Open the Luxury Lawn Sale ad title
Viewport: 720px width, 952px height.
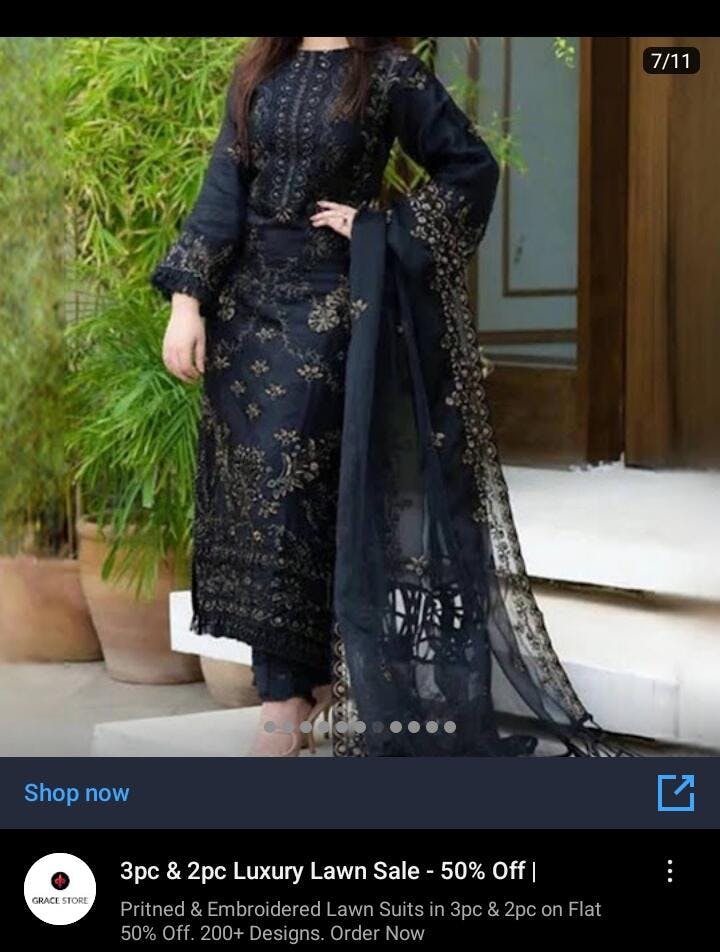pos(328,871)
